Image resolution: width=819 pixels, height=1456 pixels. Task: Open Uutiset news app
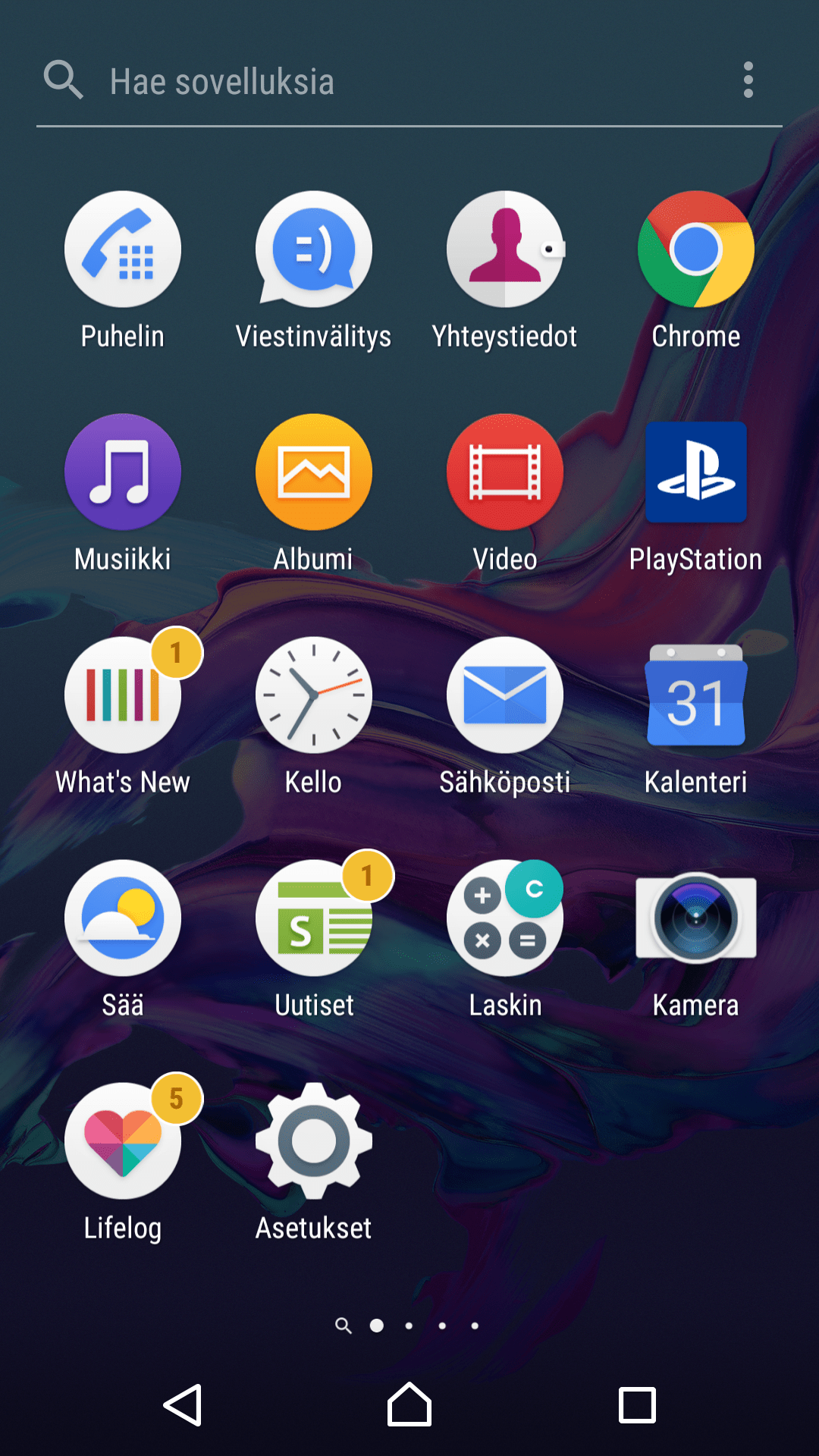pos(314,918)
